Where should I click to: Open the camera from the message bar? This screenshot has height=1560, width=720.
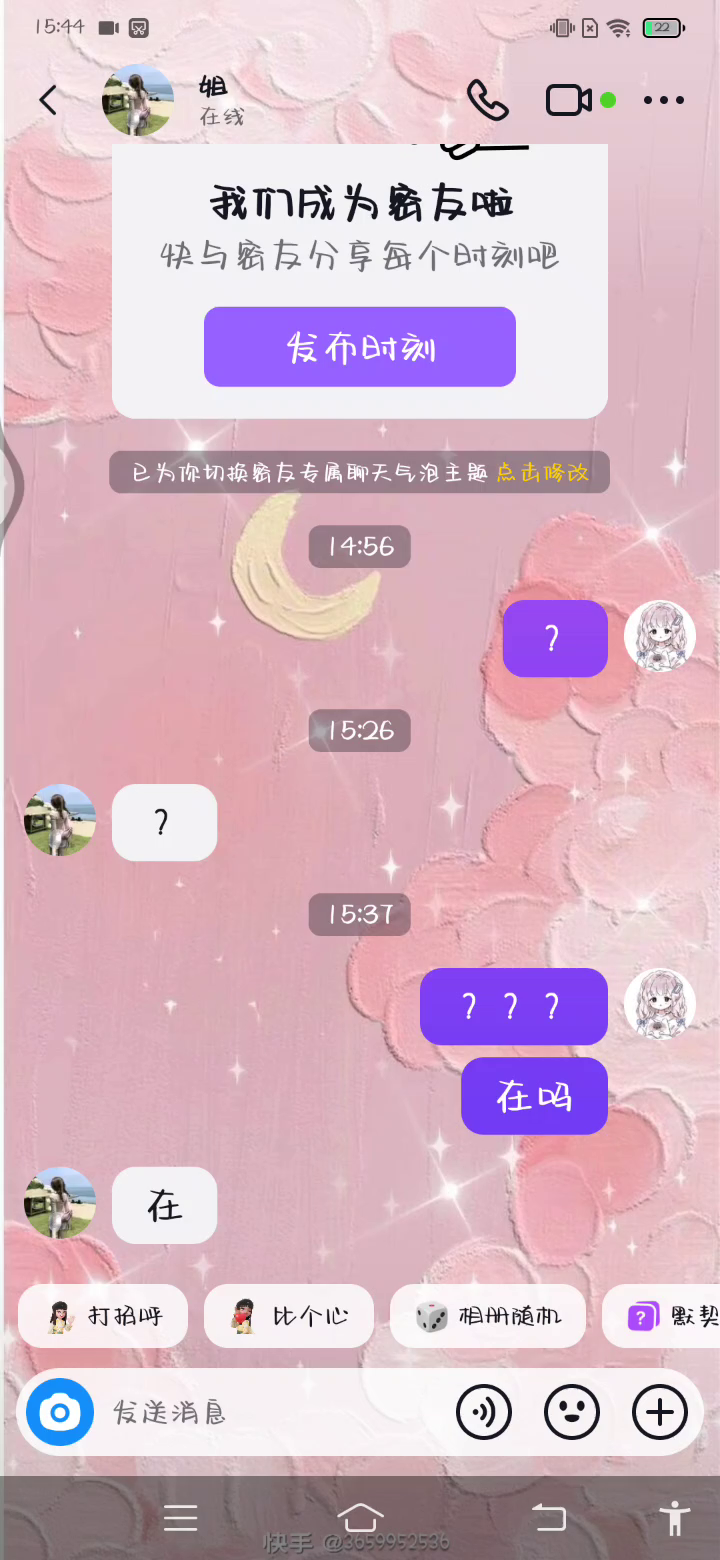point(60,1412)
